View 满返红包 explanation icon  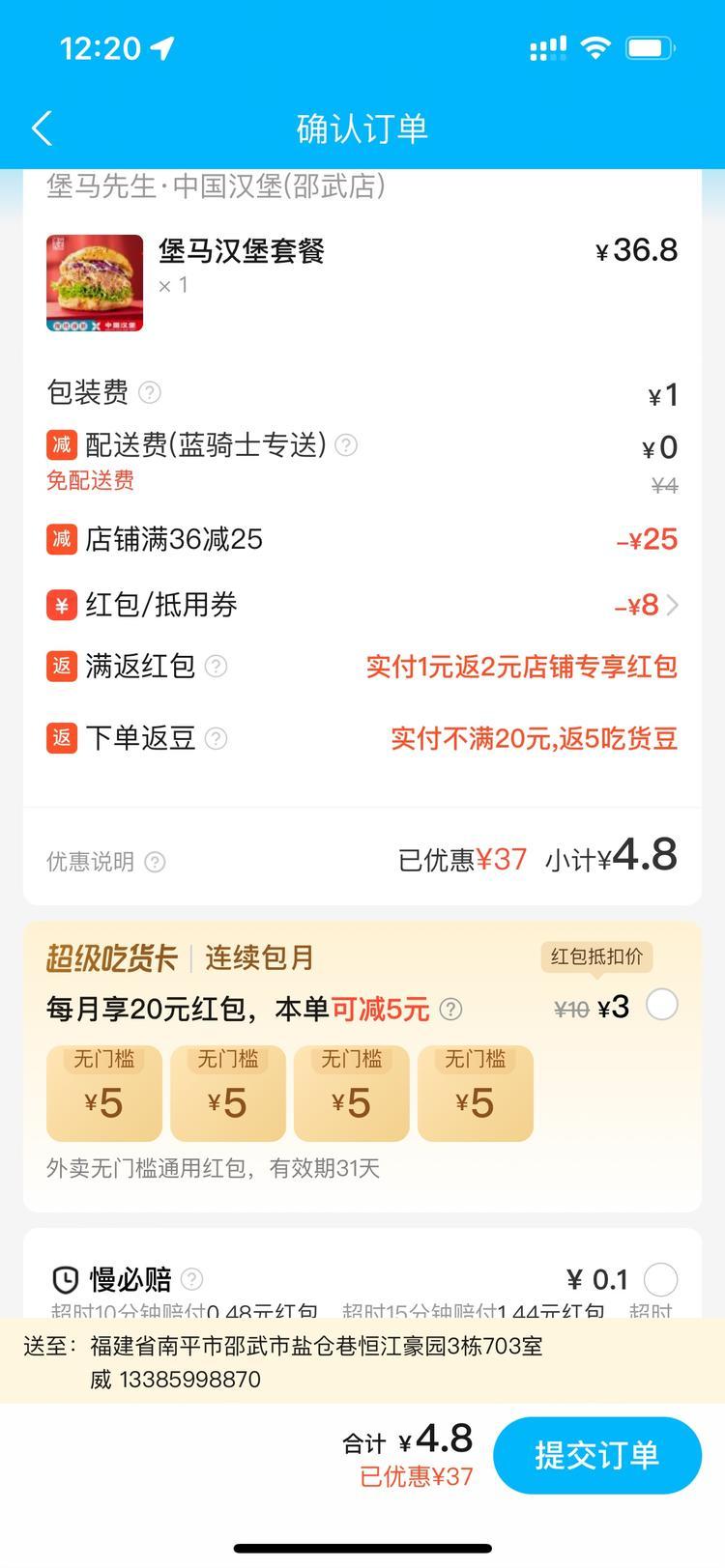pos(217,667)
